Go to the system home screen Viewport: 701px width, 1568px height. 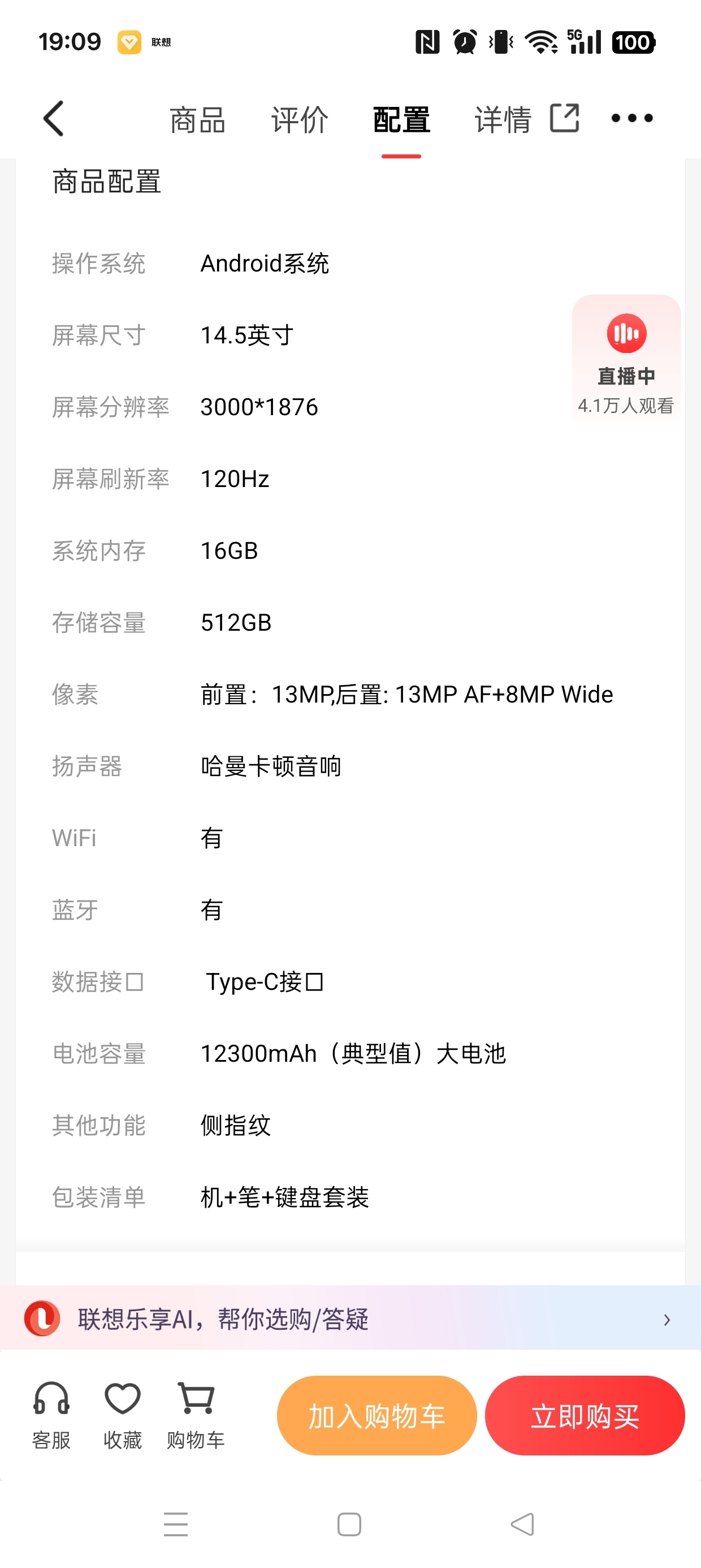pos(349,1524)
